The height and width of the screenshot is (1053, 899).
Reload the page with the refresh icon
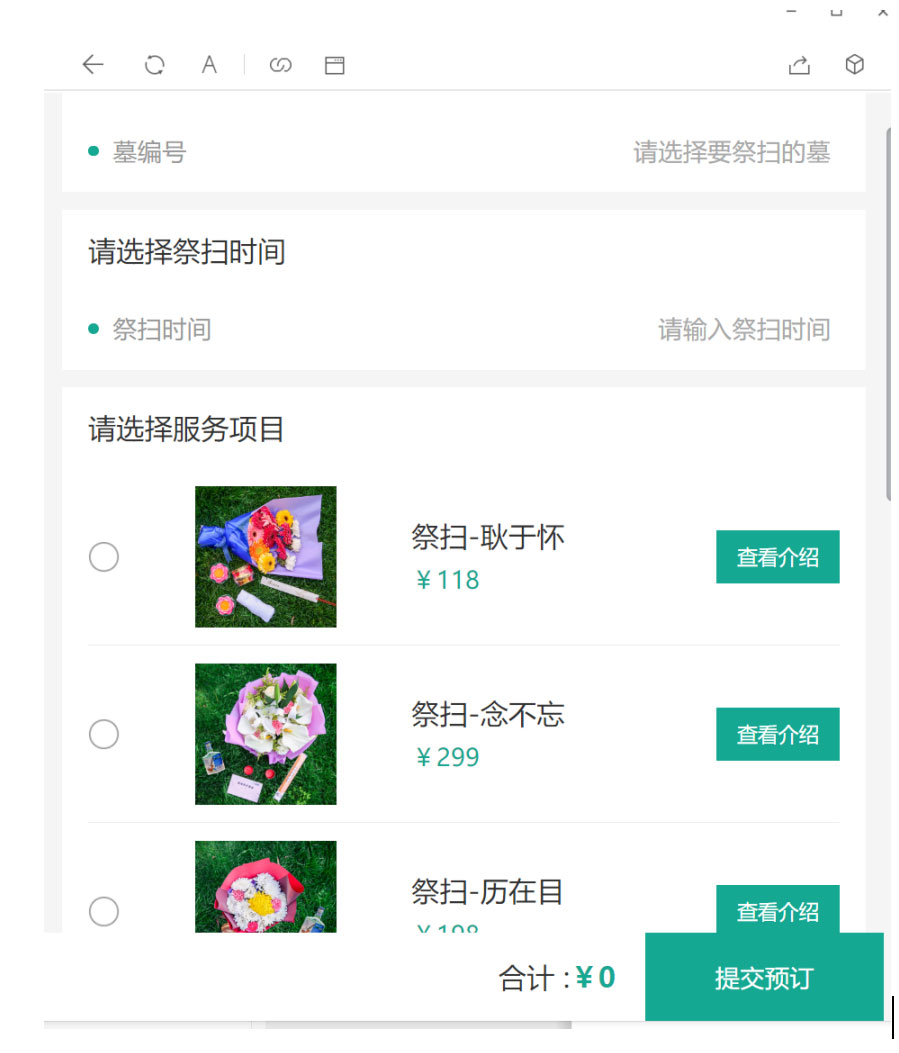(x=155, y=65)
